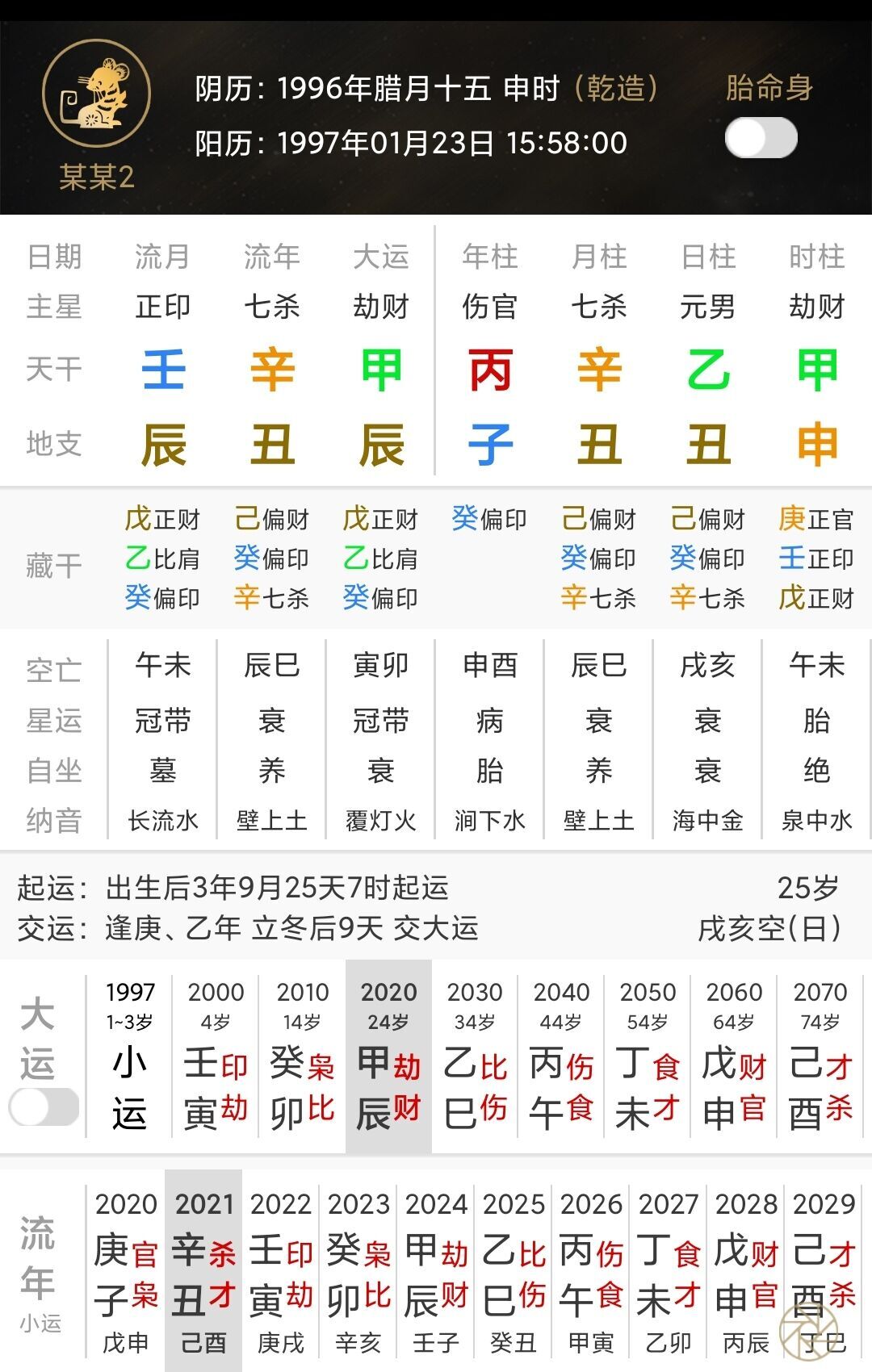Toggle the switch under 大运
Image resolution: width=872 pixels, height=1372 pixels.
tap(44, 1106)
